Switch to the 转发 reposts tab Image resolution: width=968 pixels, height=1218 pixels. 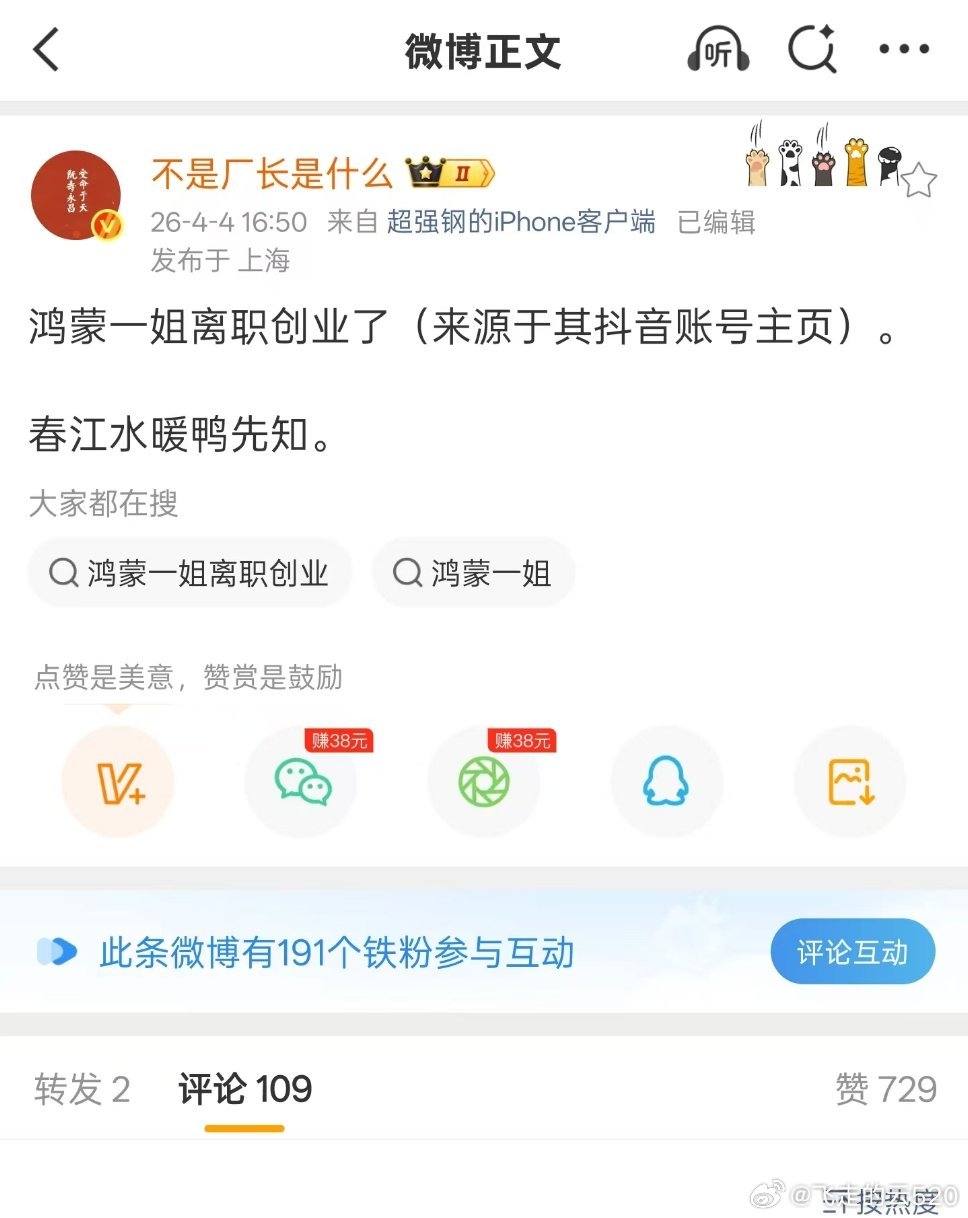pyautogui.click(x=80, y=1089)
